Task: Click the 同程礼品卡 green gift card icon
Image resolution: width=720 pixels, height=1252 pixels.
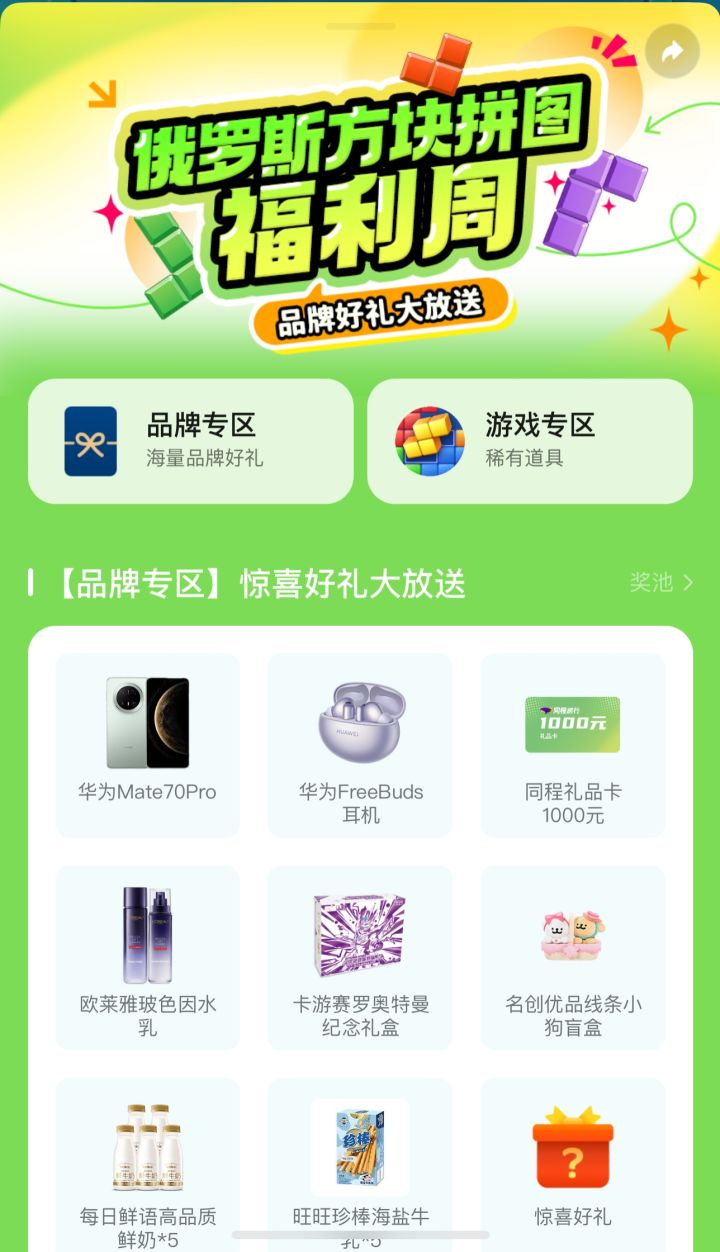Action: (x=572, y=722)
